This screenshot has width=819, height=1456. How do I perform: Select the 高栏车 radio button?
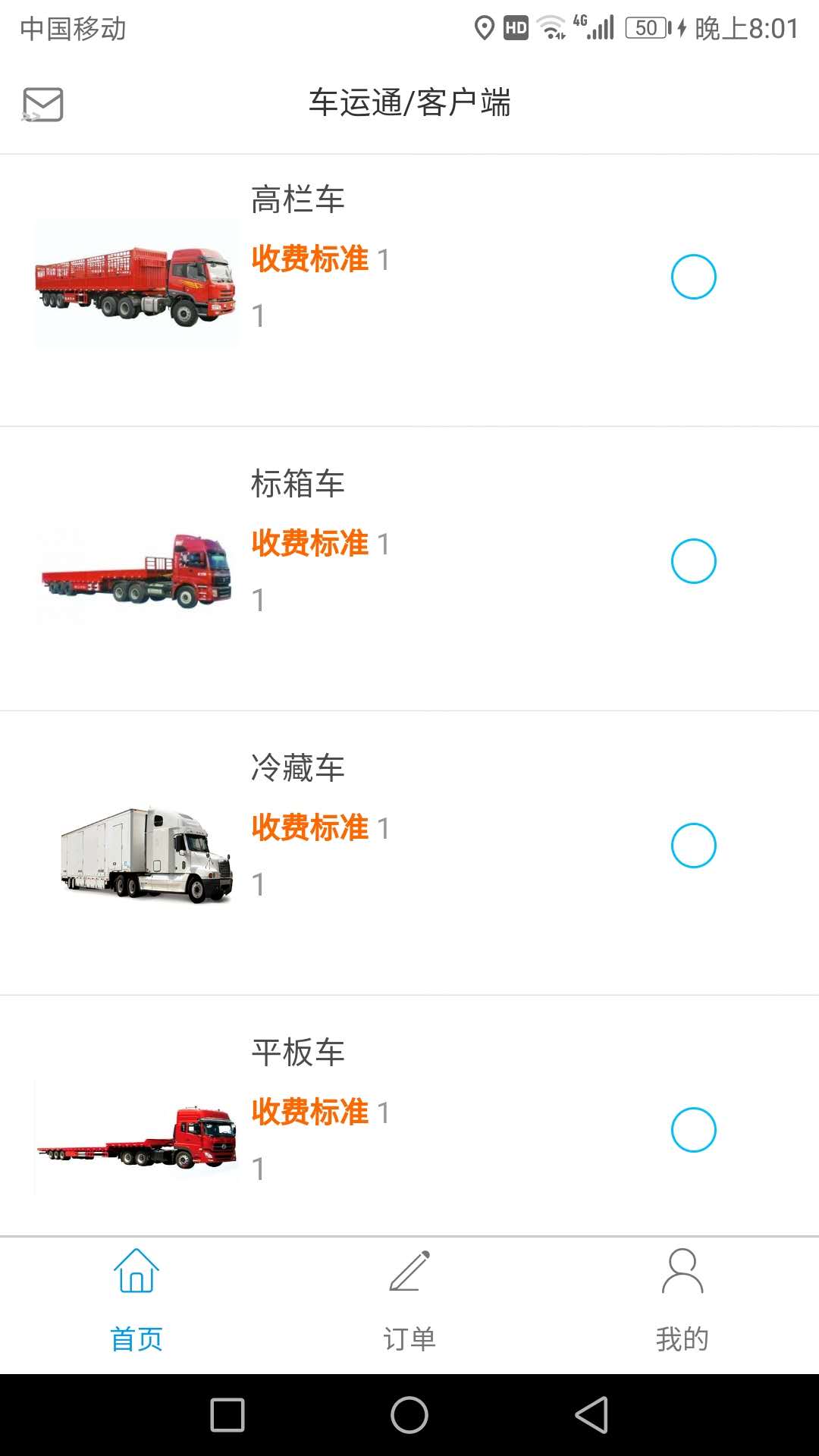693,277
